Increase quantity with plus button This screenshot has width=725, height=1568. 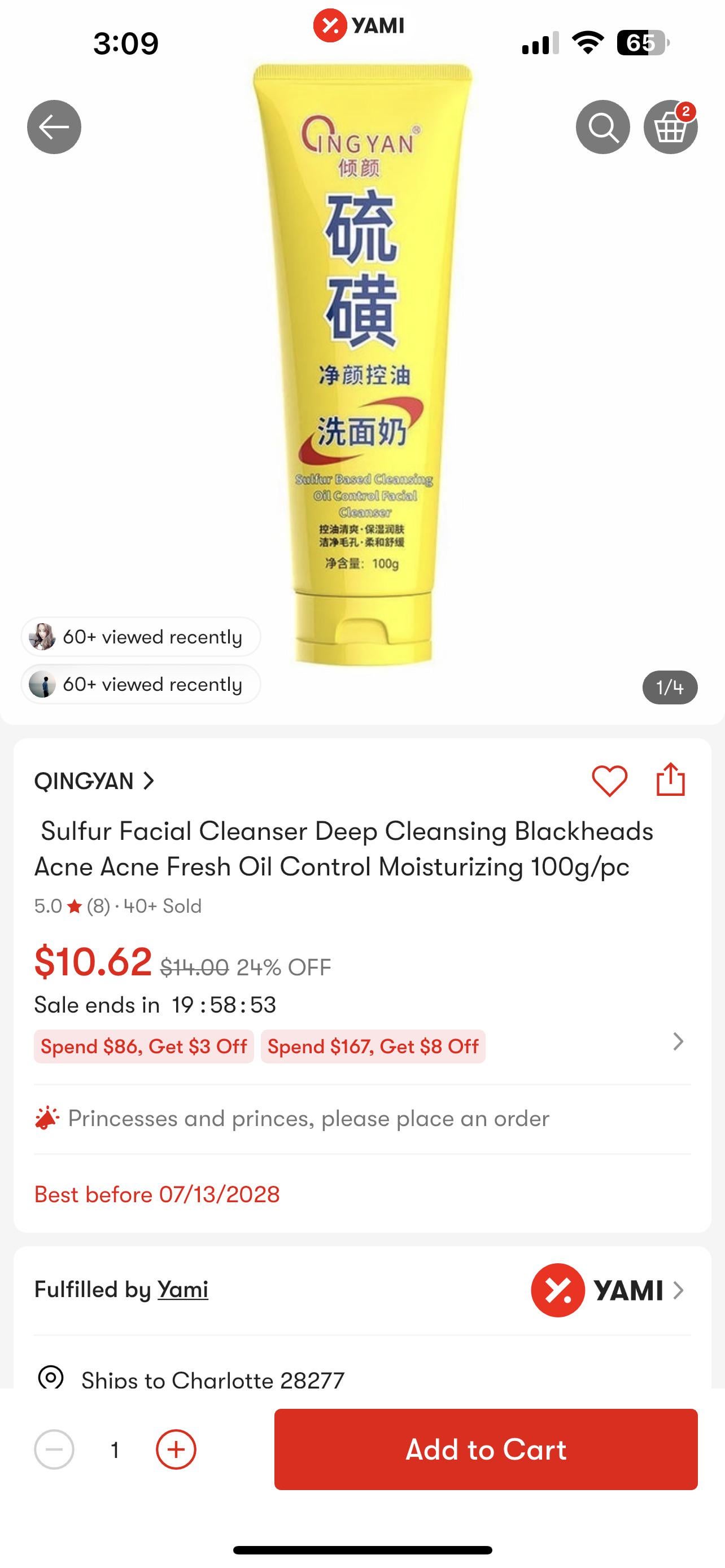176,1449
